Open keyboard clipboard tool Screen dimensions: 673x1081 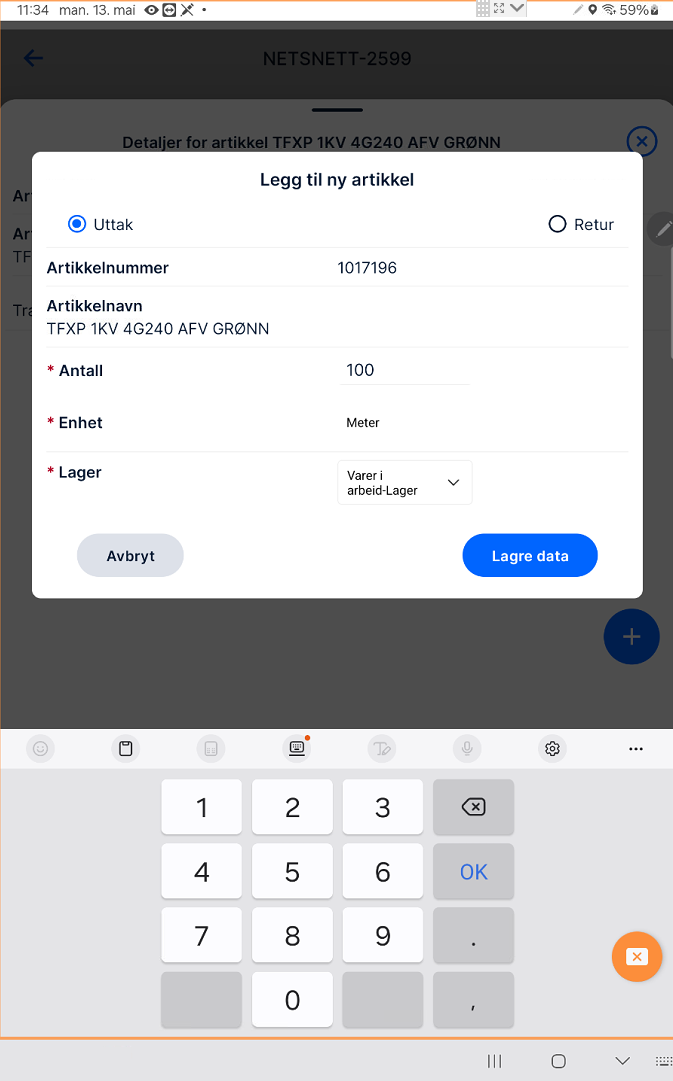point(125,748)
